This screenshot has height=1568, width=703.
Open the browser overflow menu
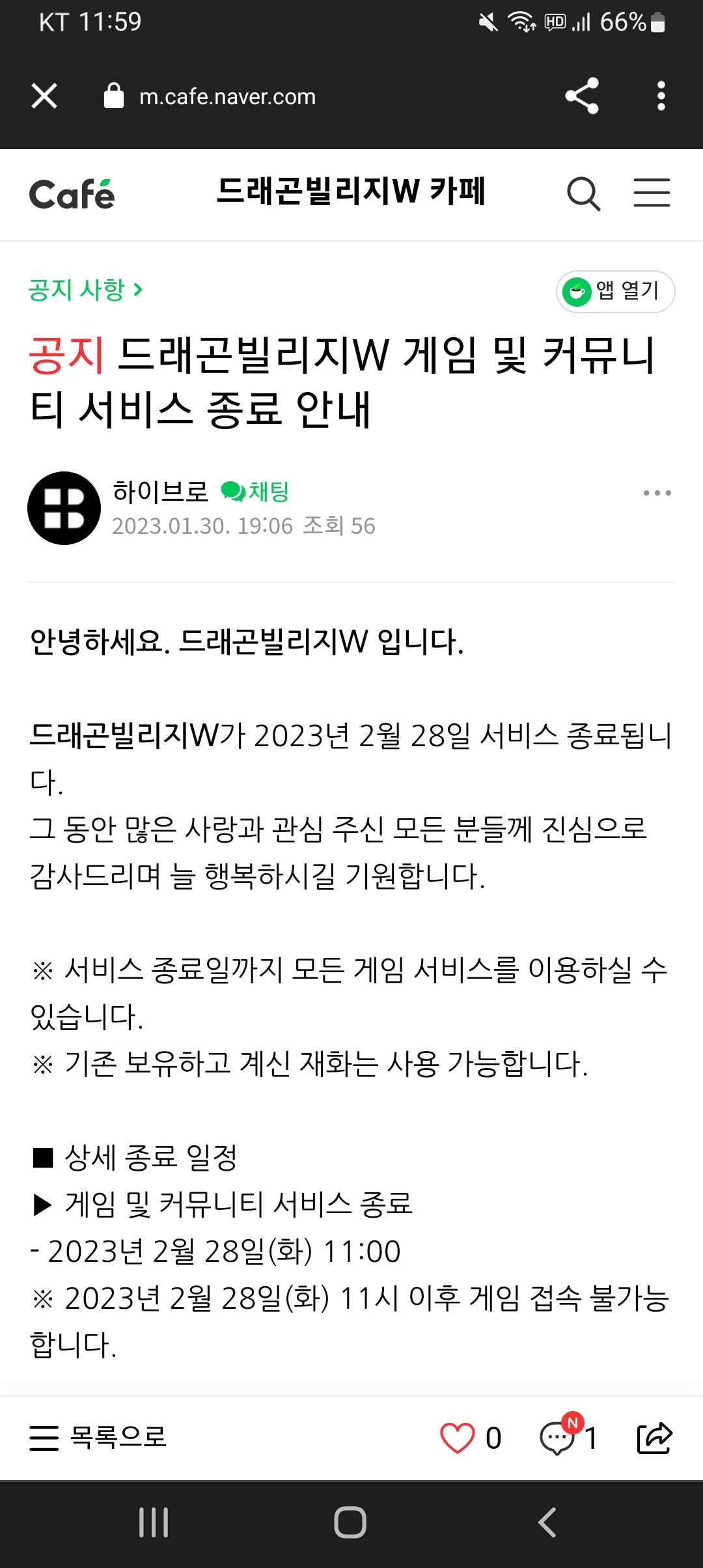pyautogui.click(x=661, y=96)
